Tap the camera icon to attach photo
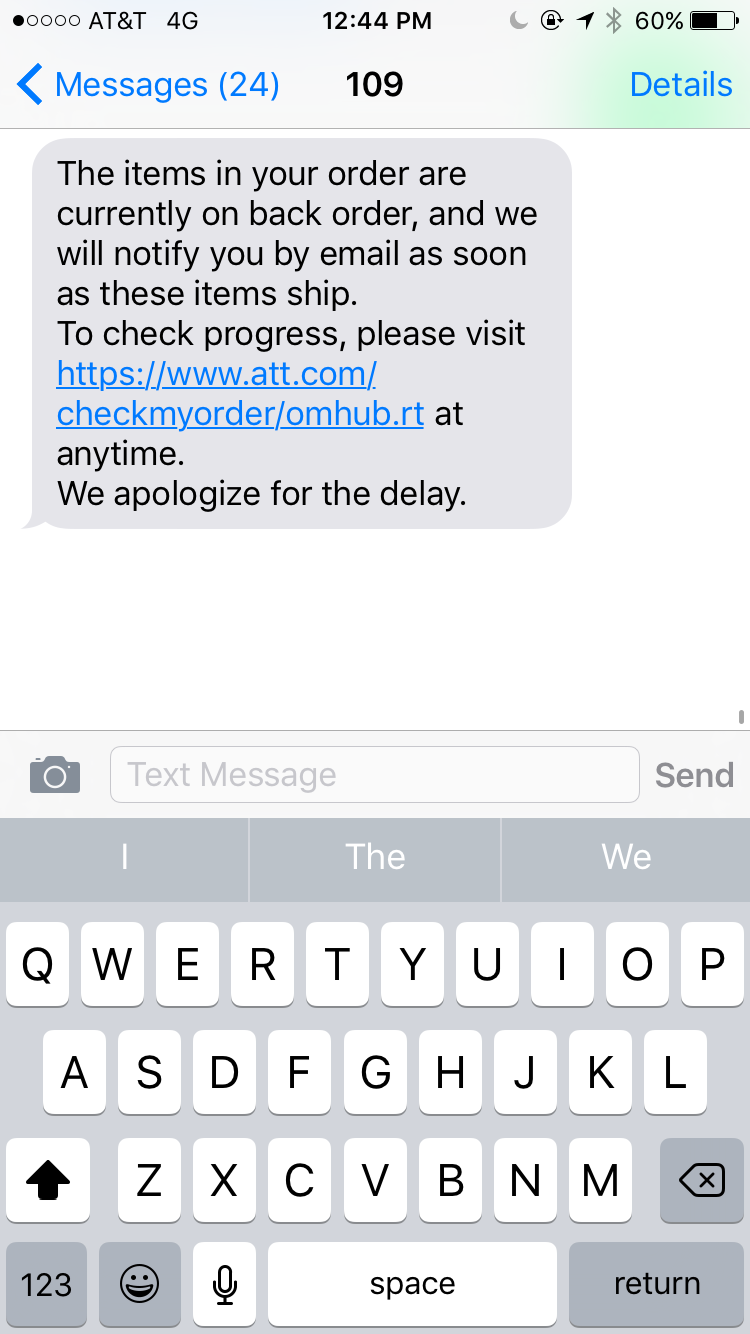The width and height of the screenshot is (750, 1334). [x=55, y=775]
